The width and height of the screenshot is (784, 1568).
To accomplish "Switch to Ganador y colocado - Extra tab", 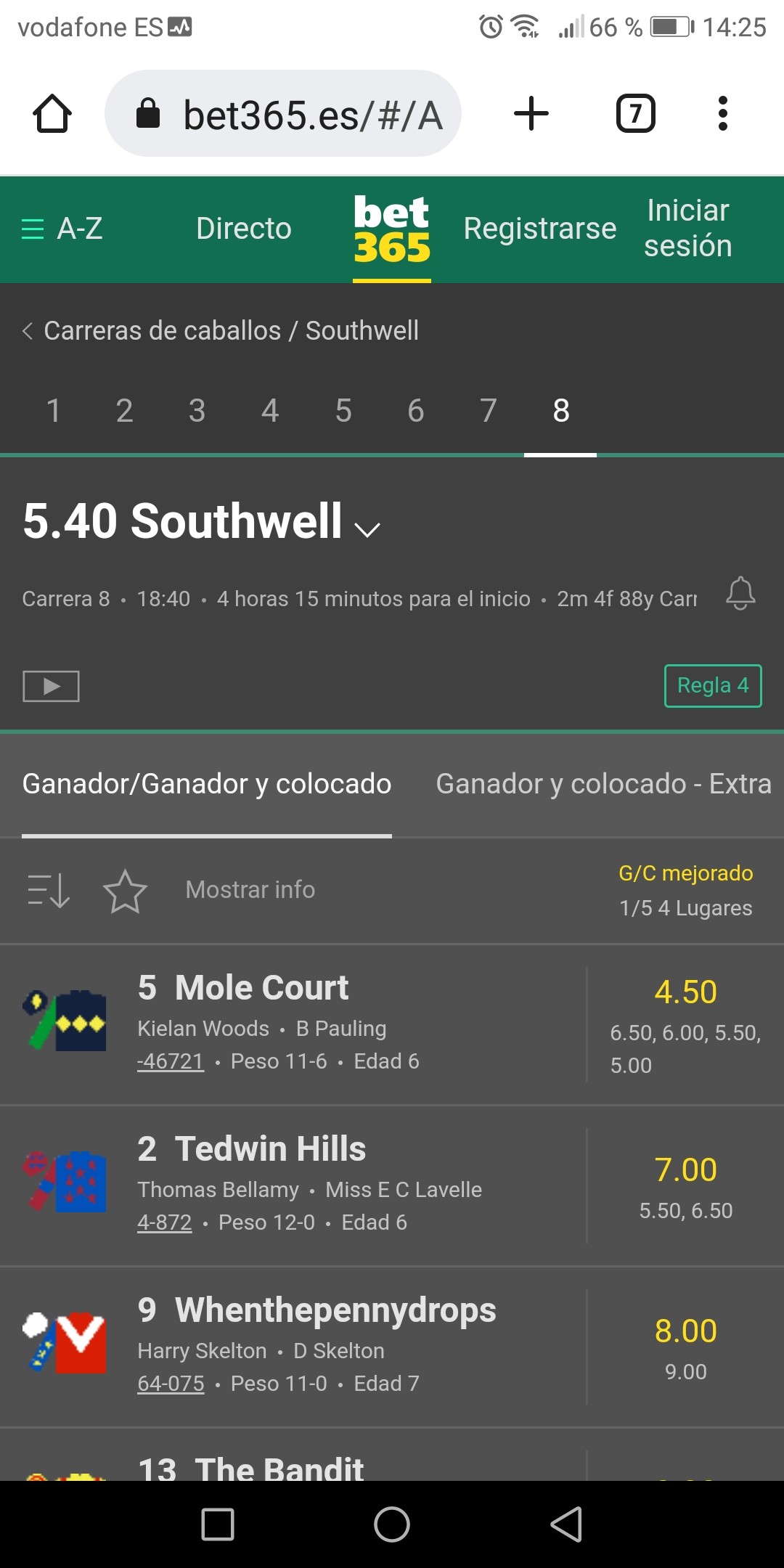I will pyautogui.click(x=603, y=784).
